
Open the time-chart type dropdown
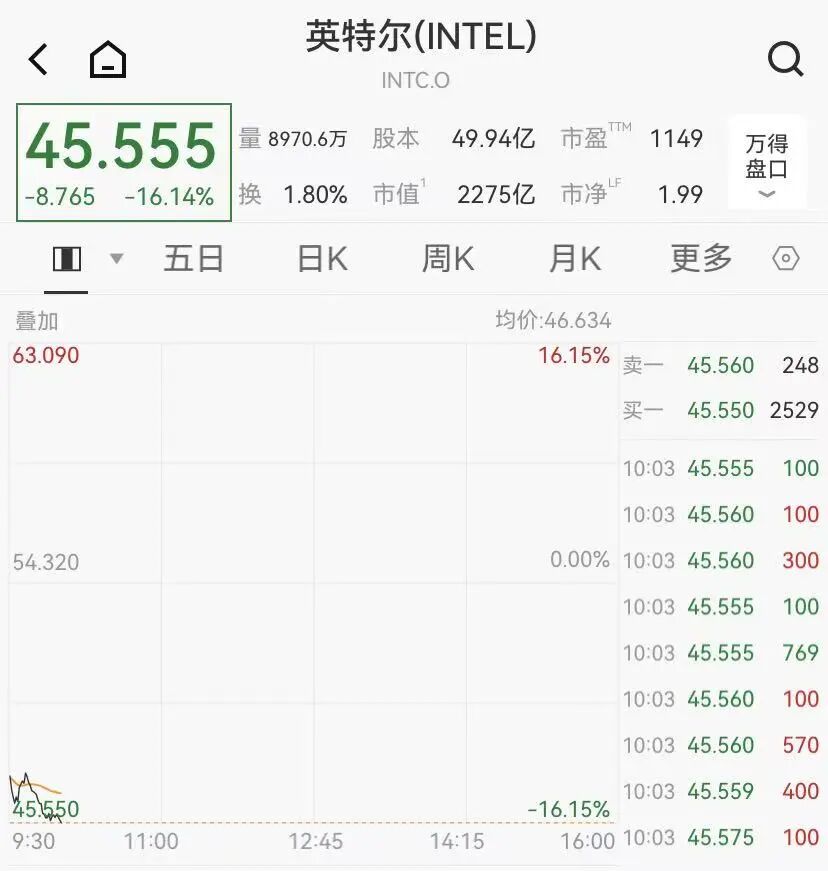point(116,259)
